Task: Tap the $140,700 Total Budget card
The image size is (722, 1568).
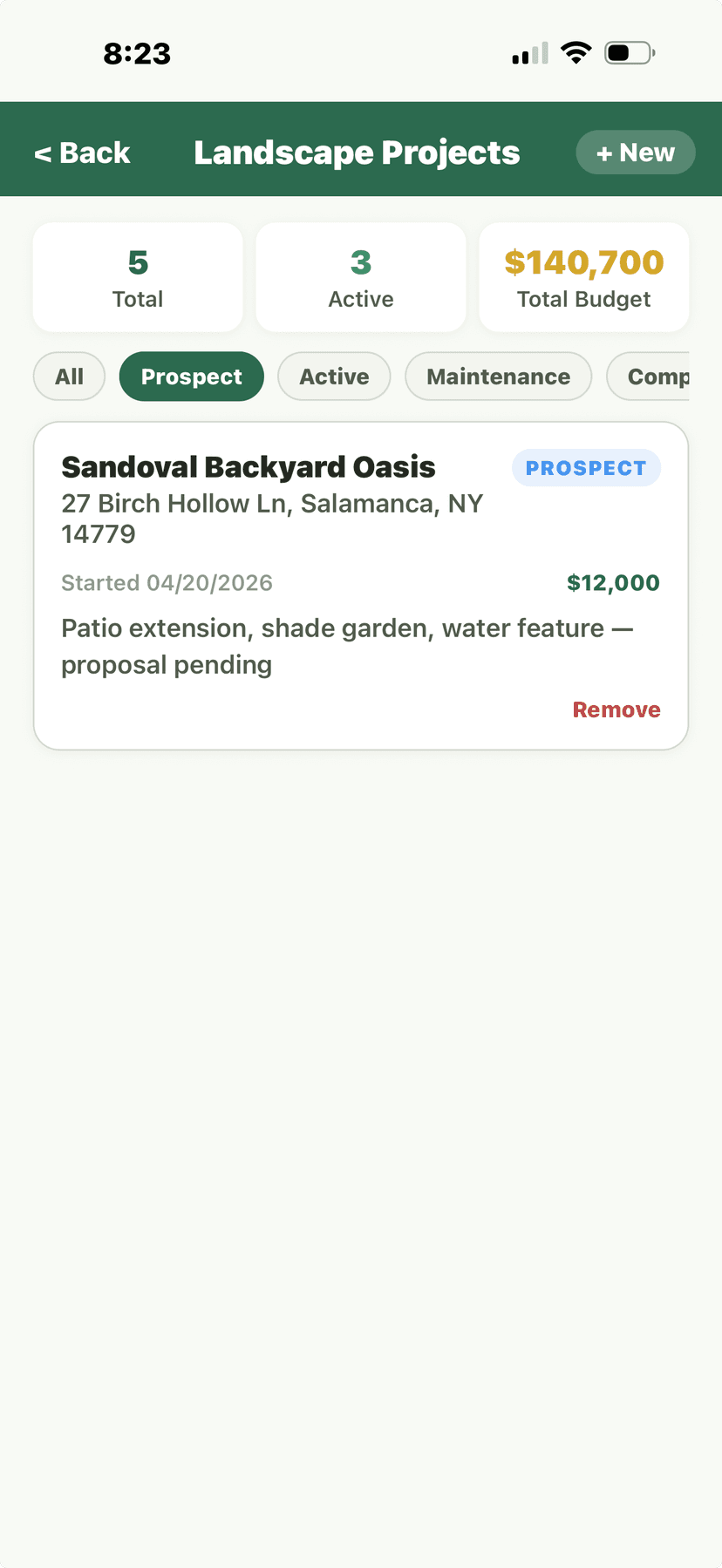Action: pos(583,276)
